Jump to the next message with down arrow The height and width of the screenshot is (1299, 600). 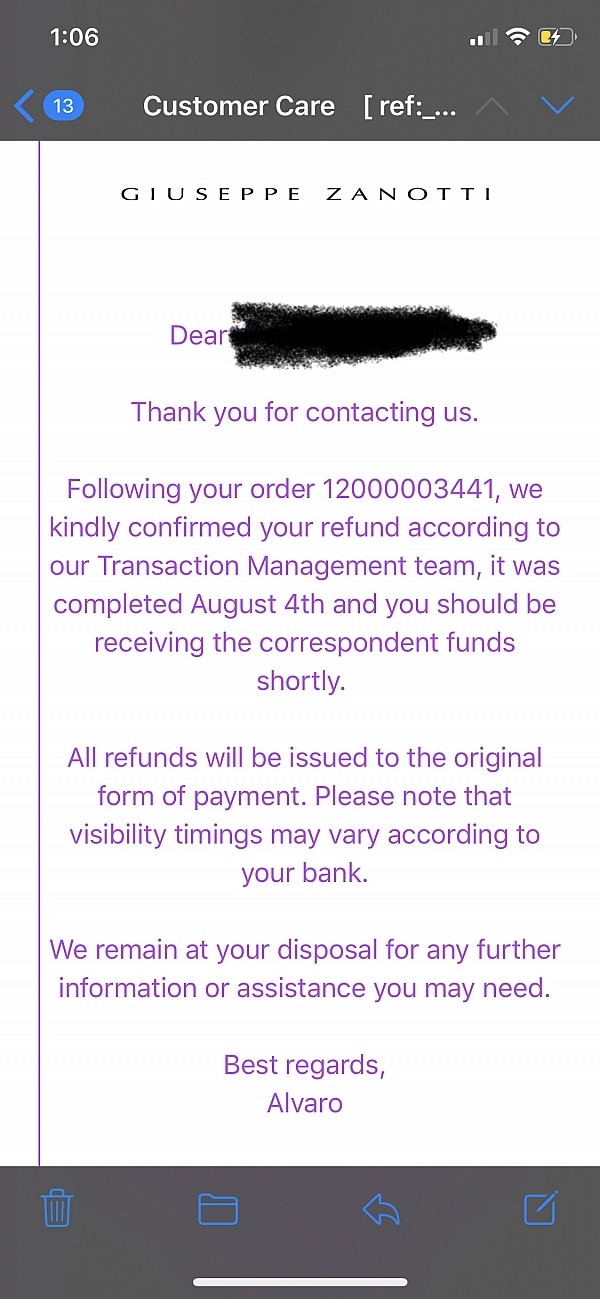pos(557,105)
